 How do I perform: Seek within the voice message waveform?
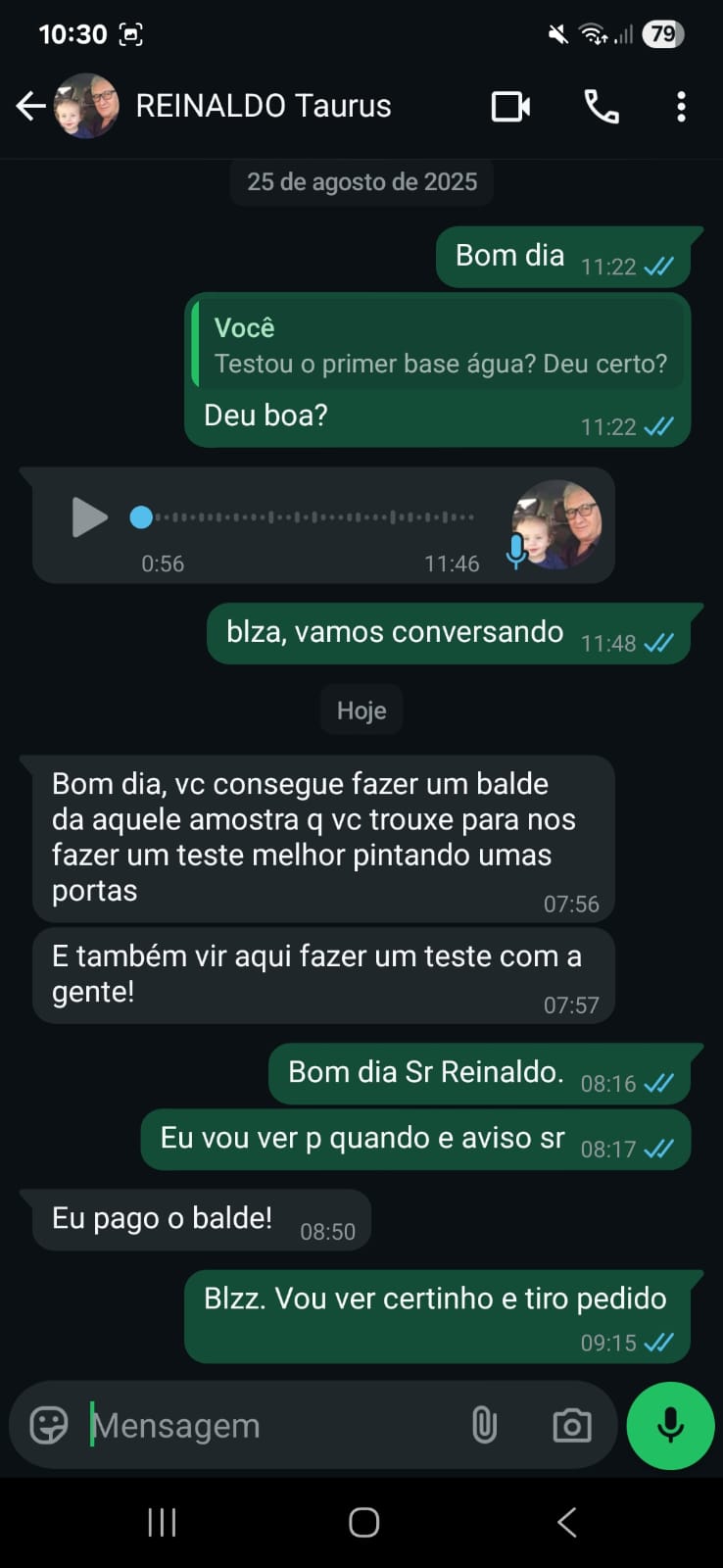point(313,516)
